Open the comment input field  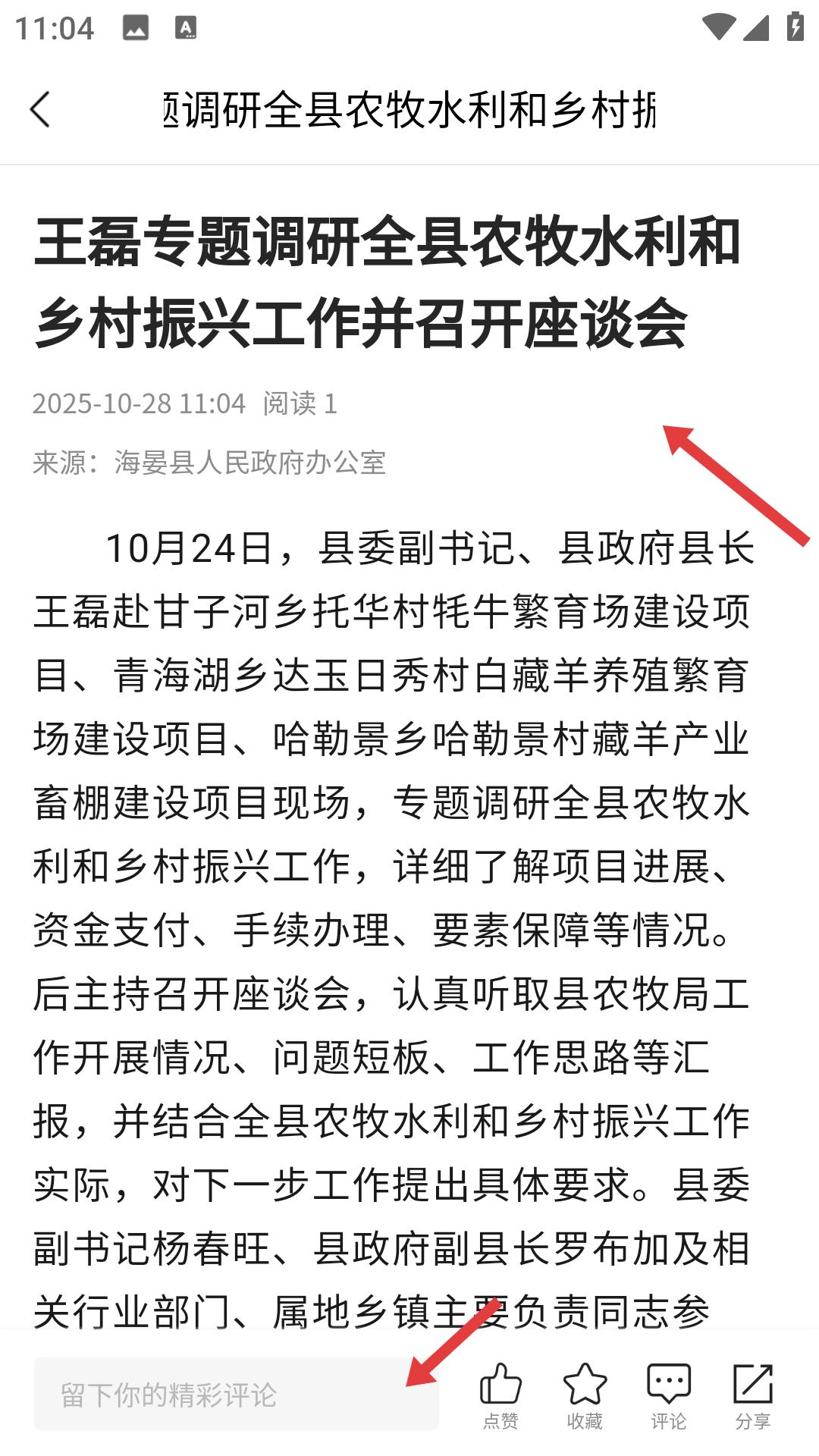236,1394
